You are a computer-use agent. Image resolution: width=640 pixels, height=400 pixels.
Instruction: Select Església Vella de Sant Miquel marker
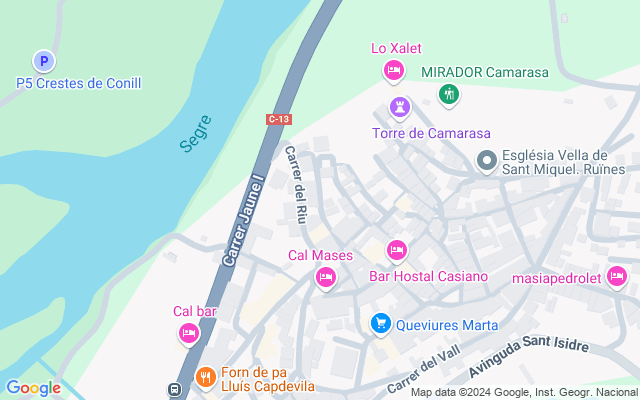pos(487,161)
